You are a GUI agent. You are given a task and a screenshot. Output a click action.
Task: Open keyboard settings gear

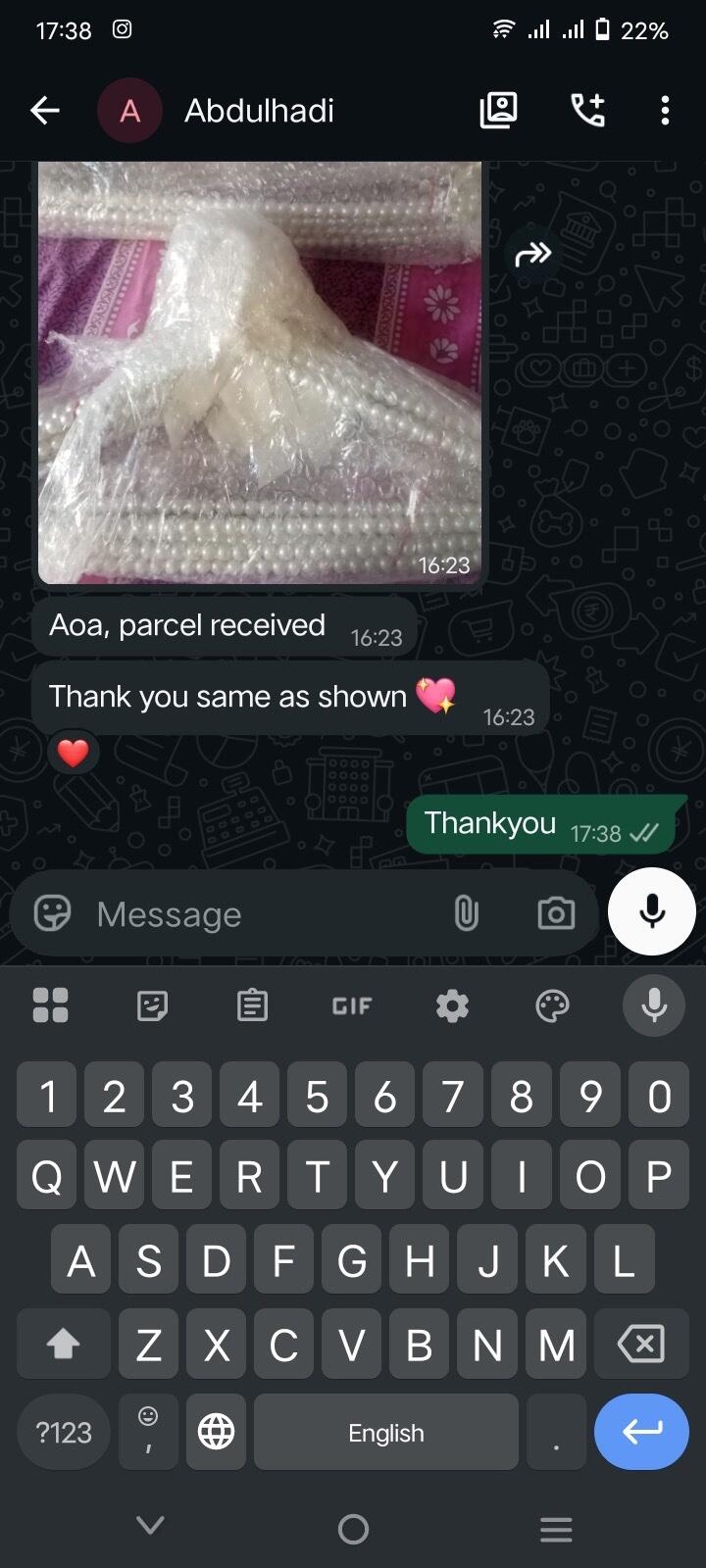click(452, 1005)
